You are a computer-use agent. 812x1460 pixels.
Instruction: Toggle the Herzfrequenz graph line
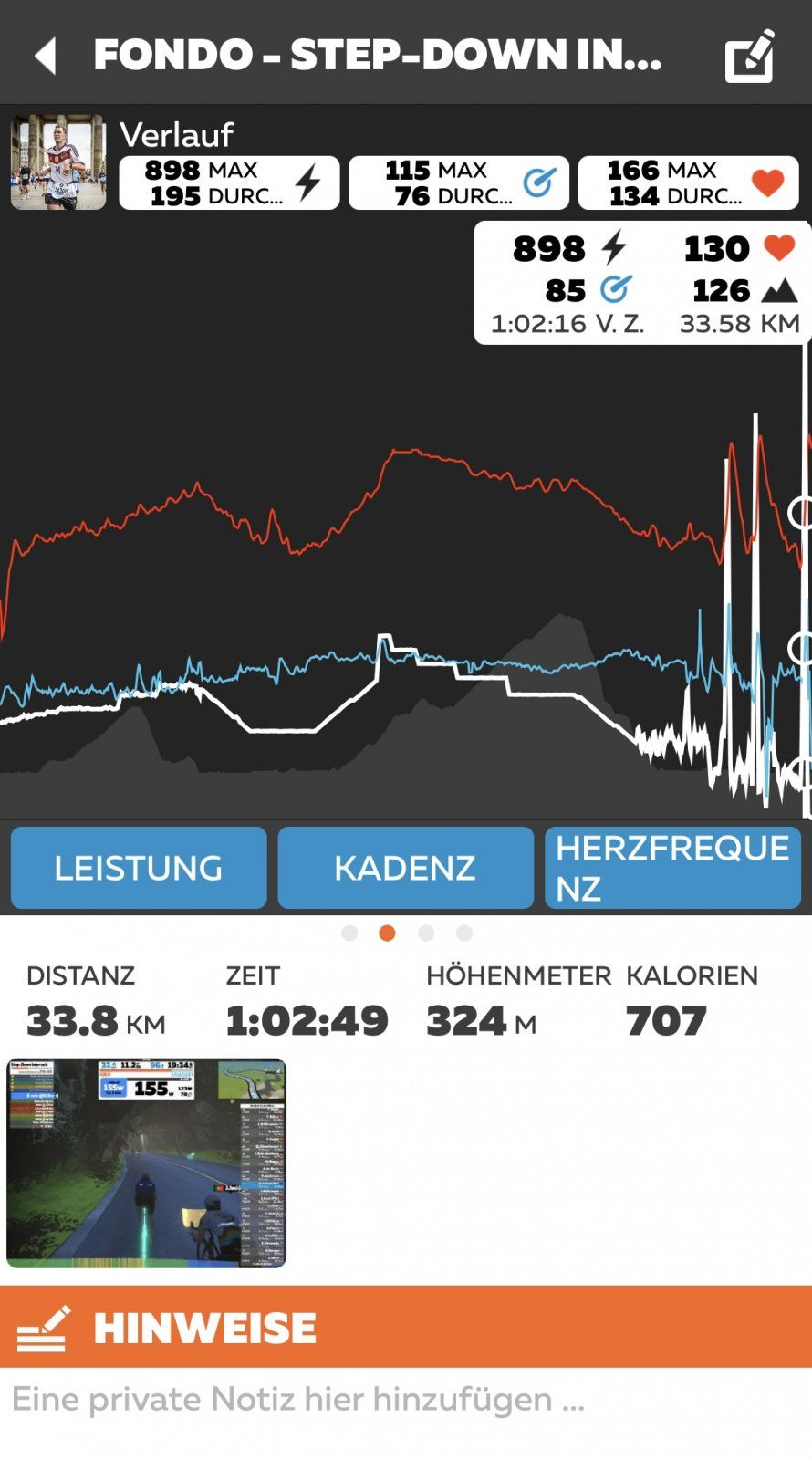[672, 868]
